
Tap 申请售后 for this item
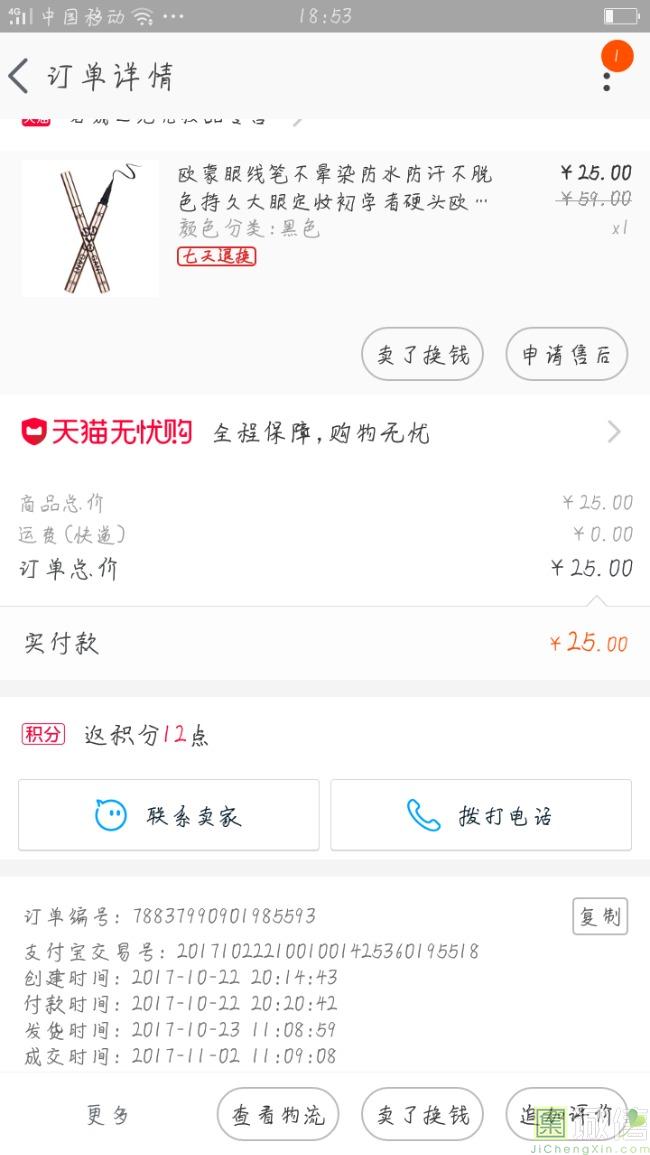(x=566, y=354)
